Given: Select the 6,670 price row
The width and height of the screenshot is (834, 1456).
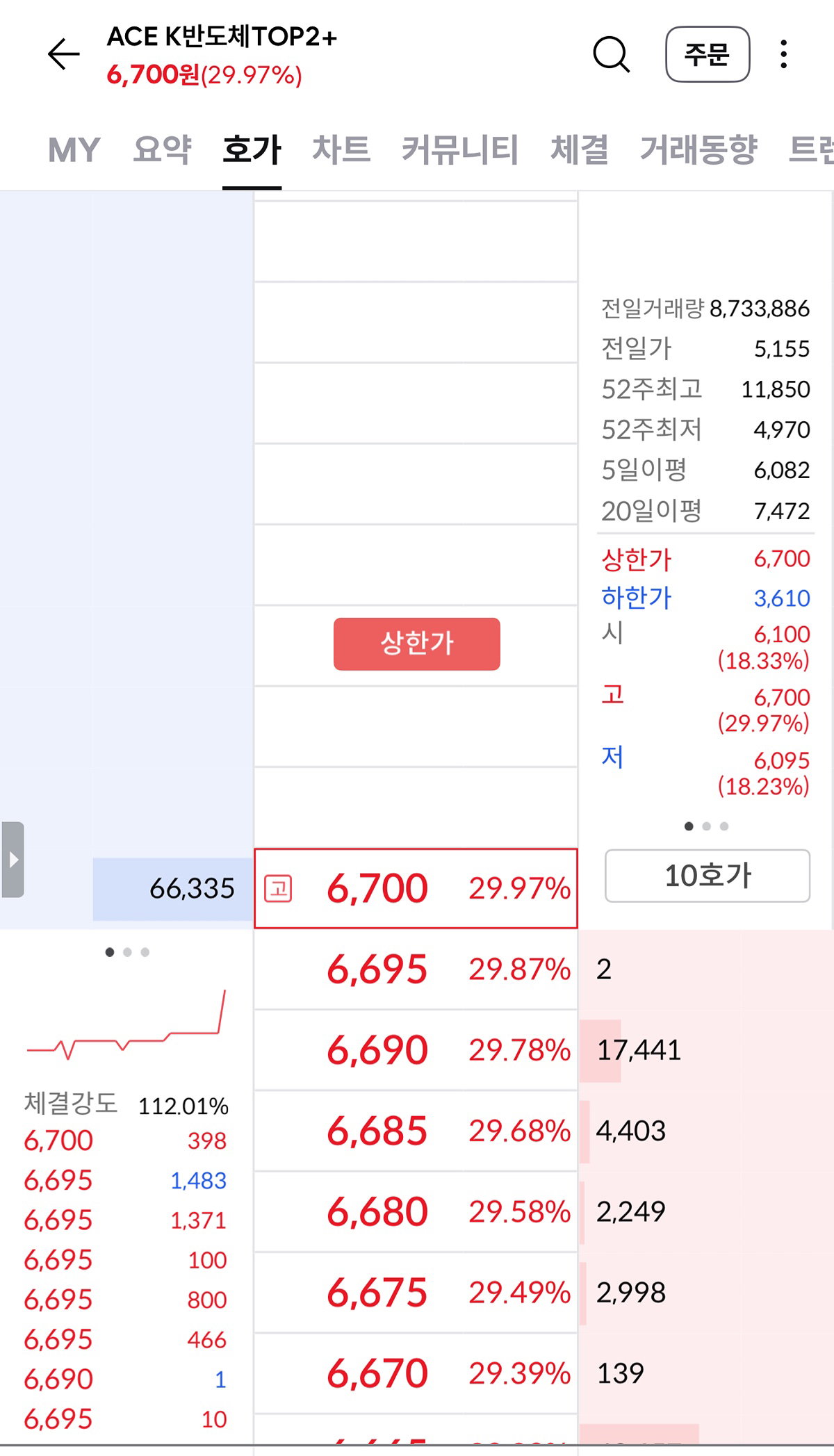Looking at the screenshot, I should pos(416,1373).
